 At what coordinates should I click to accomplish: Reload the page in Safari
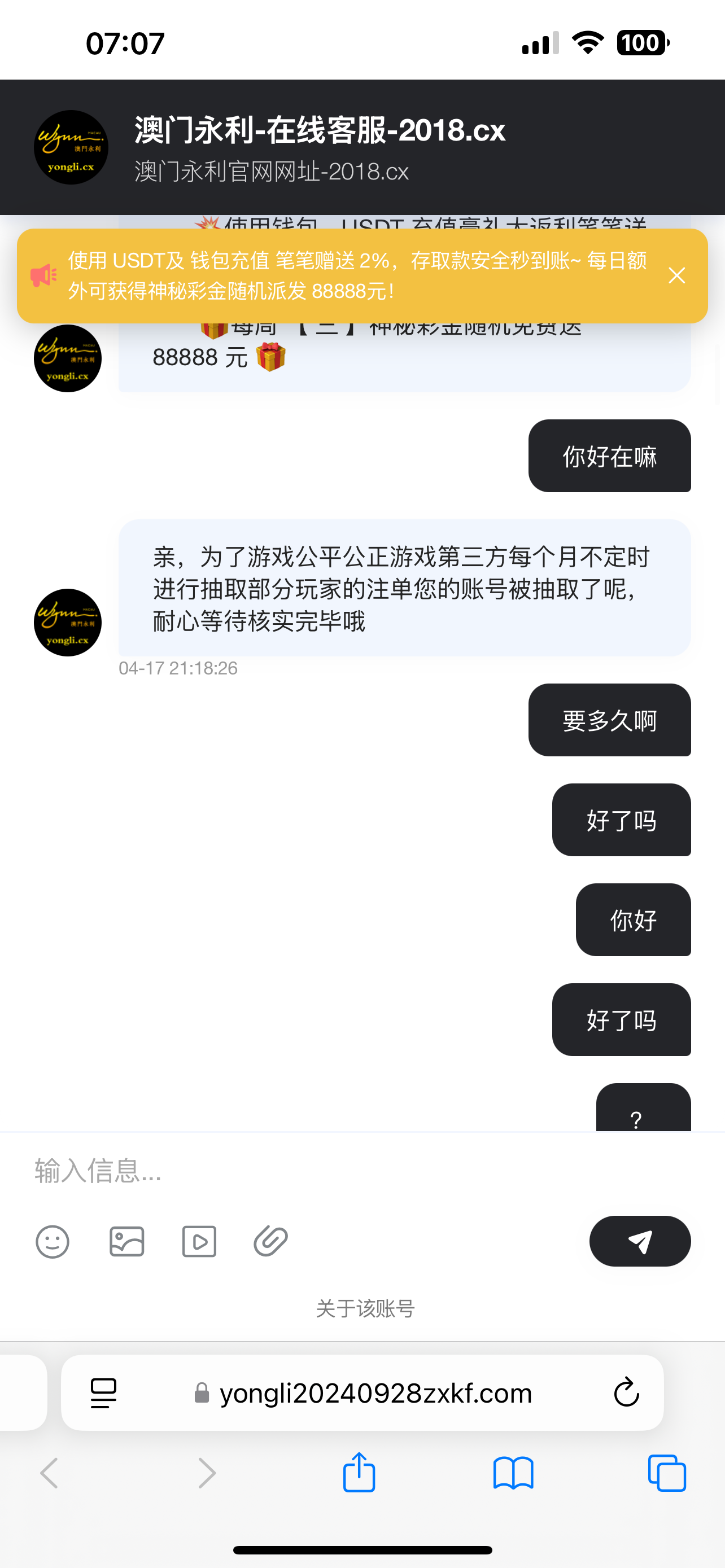tap(626, 1392)
